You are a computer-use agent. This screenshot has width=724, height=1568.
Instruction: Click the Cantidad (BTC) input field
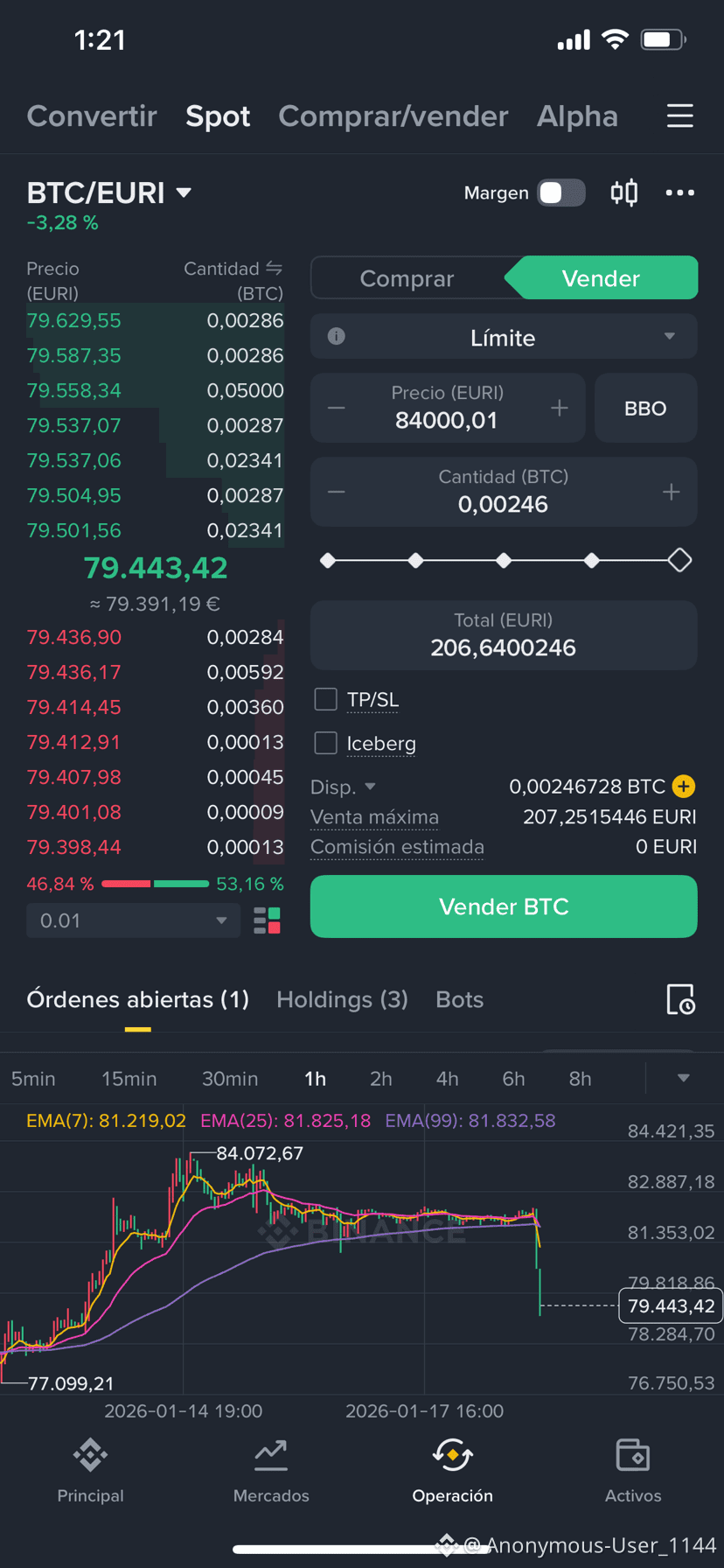[x=504, y=492]
